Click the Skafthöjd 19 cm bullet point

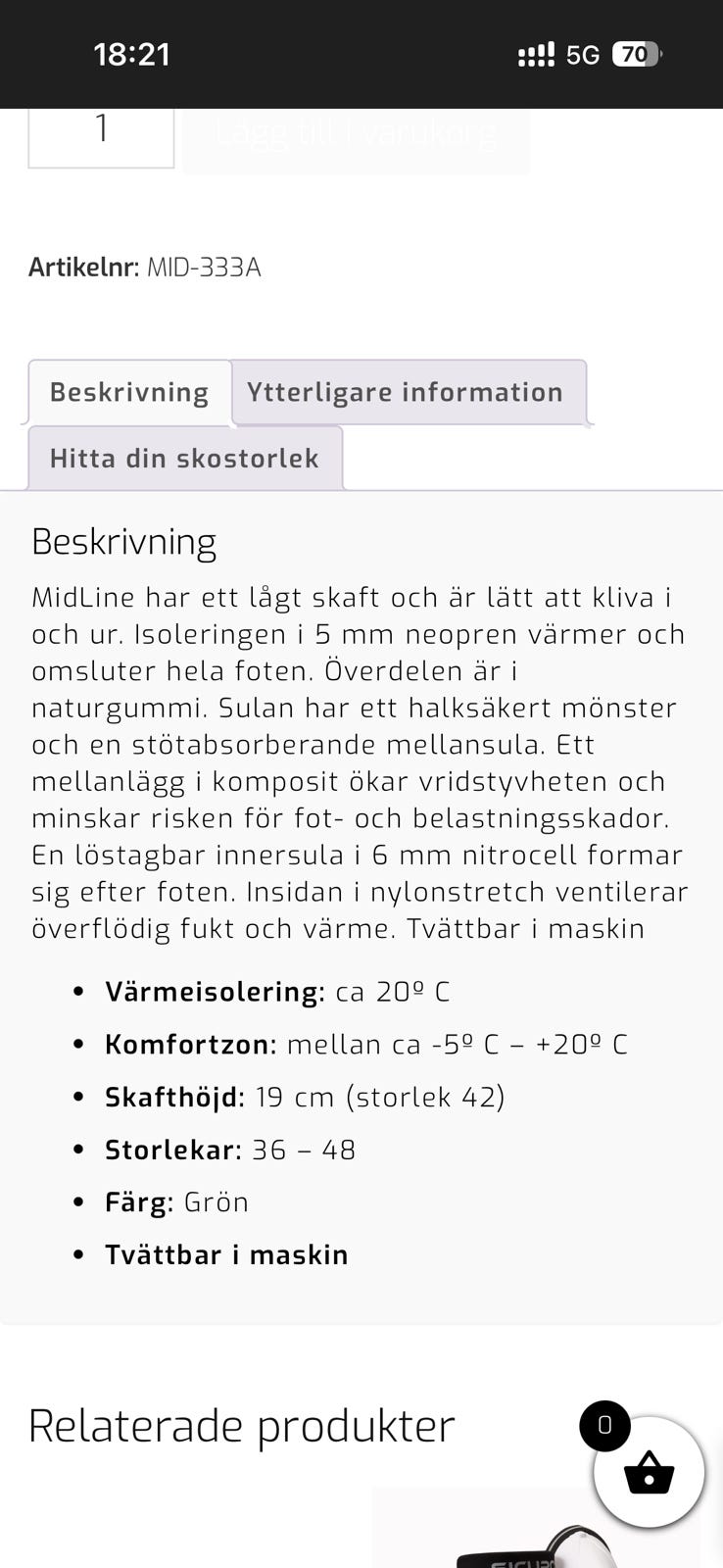306,1097
